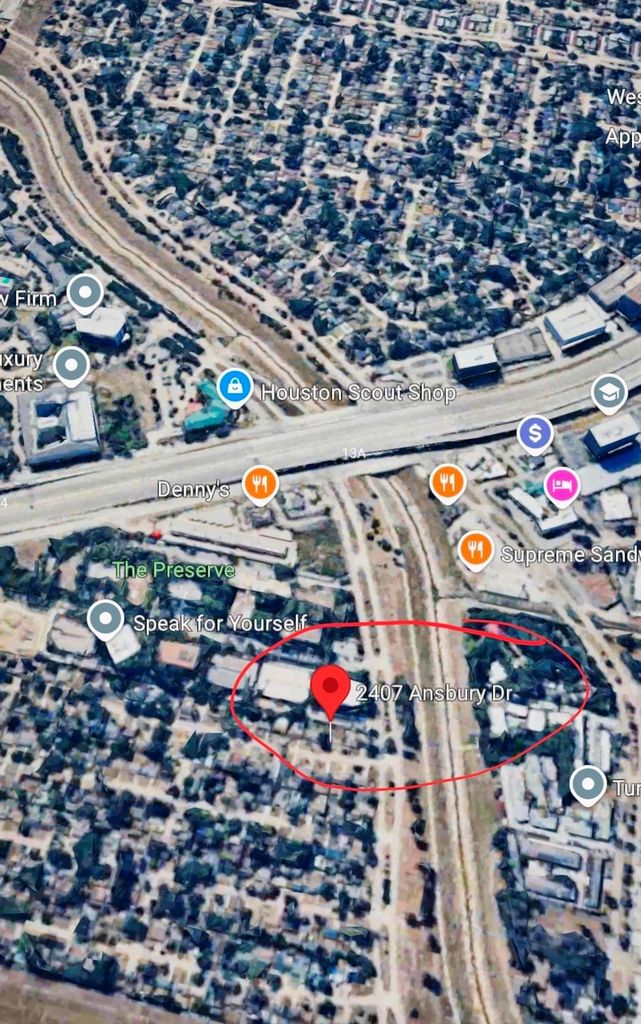Open the purple dollar-sign bank marker
The width and height of the screenshot is (641, 1024).
535,433
